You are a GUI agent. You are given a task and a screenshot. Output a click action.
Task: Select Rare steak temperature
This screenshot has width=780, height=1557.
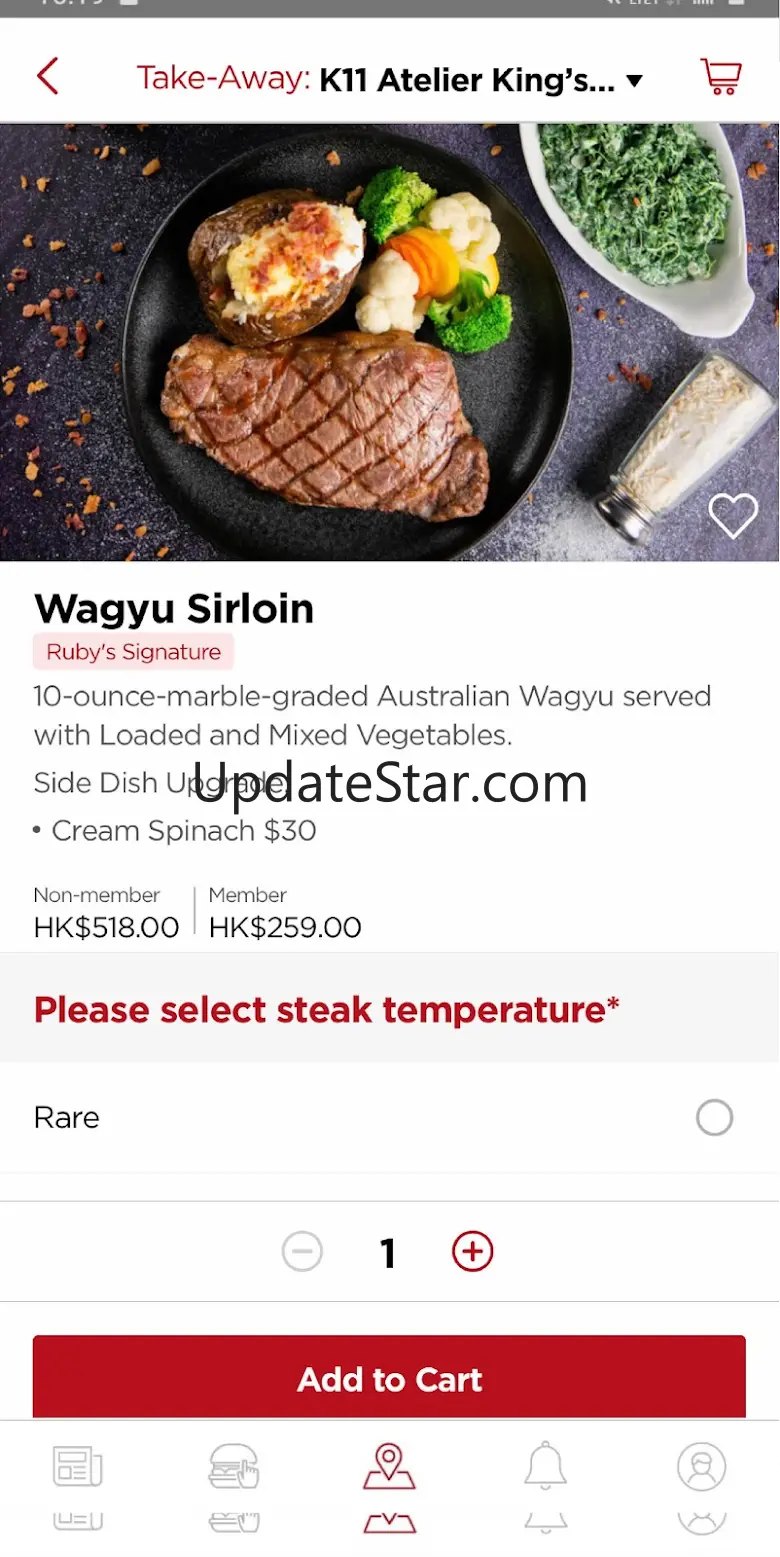click(x=714, y=1118)
